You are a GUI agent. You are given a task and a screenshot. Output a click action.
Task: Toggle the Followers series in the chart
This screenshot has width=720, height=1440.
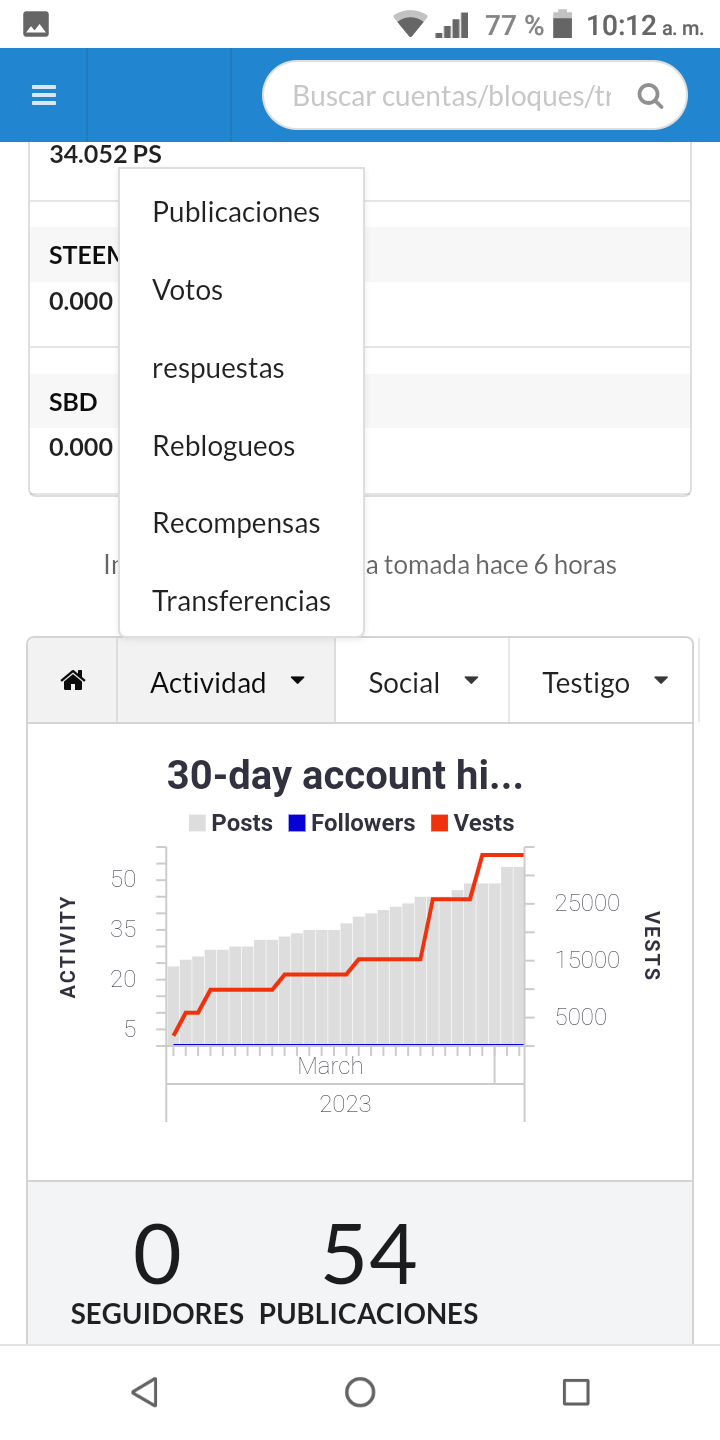coord(351,823)
